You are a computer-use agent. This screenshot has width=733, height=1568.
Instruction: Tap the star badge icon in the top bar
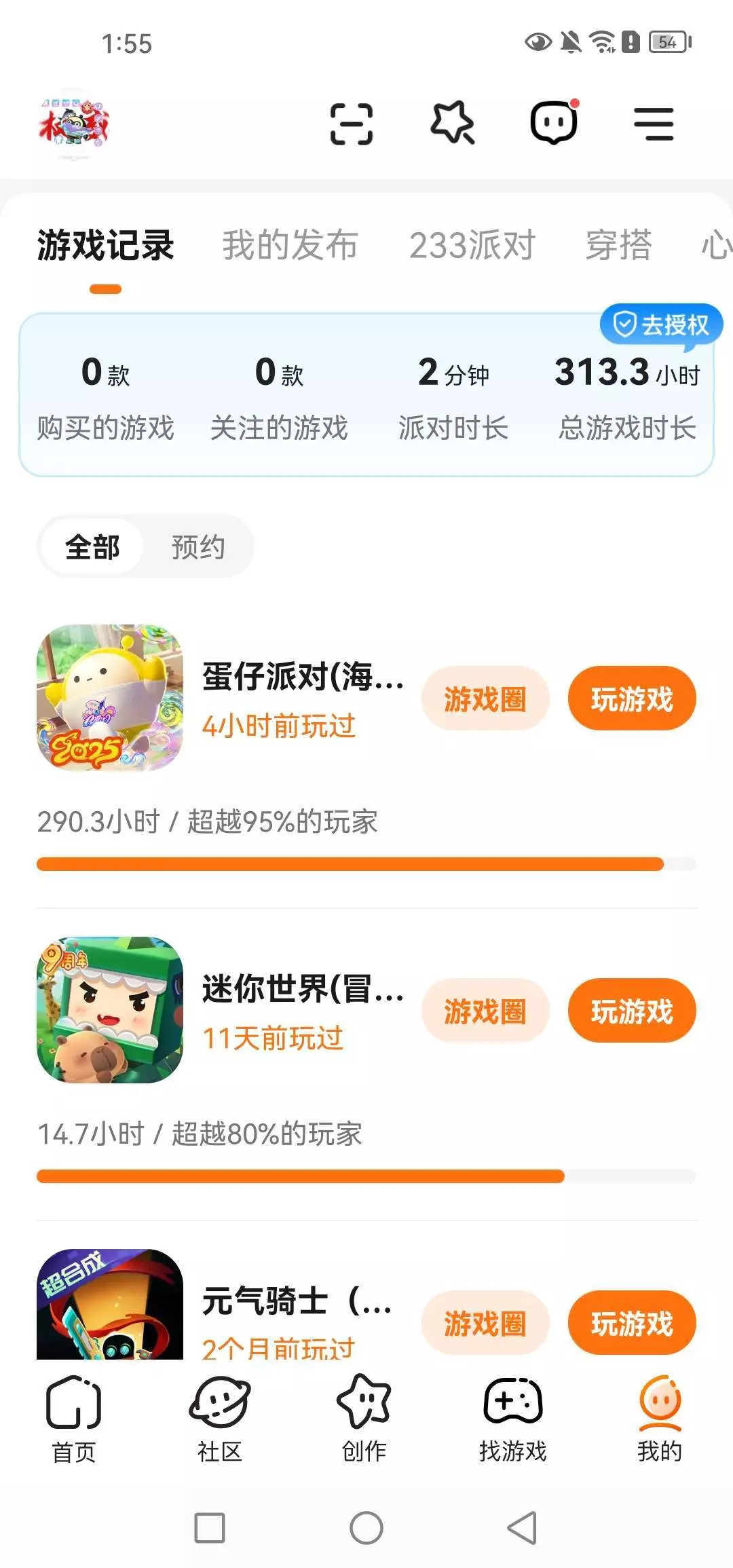click(453, 123)
